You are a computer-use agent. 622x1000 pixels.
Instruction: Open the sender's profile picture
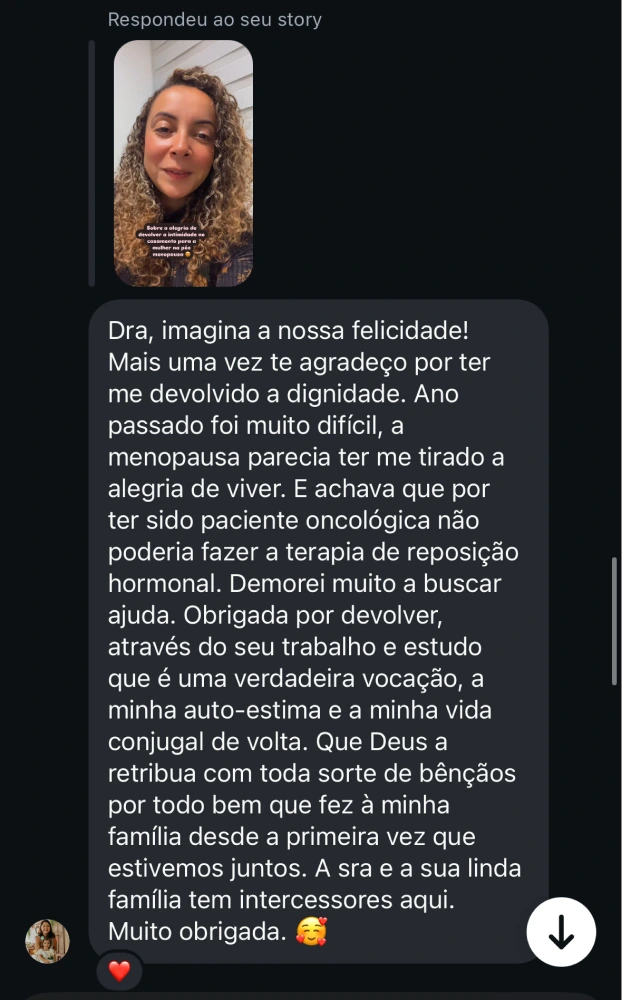[47, 941]
